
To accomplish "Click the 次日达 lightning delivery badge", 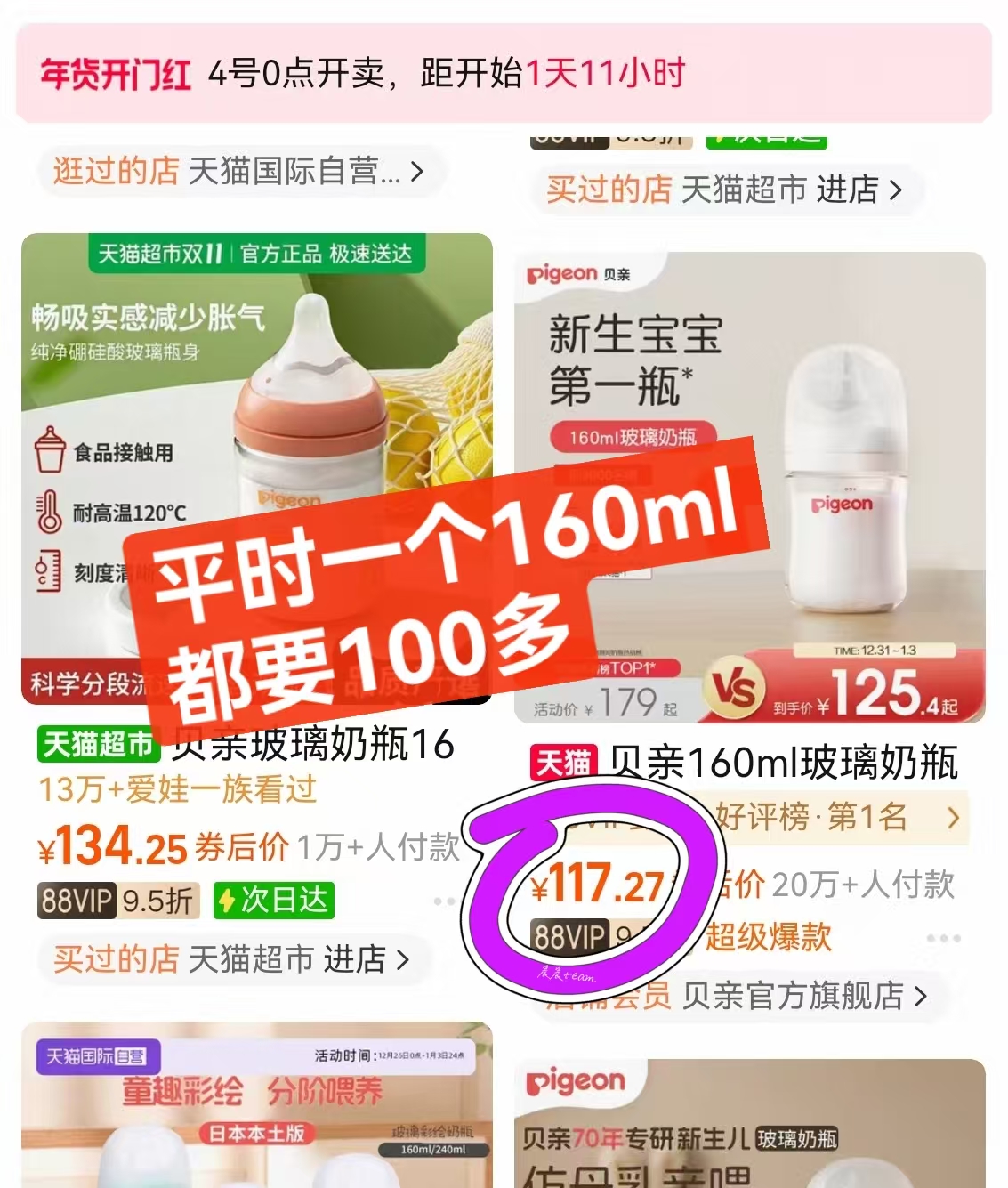I will (x=276, y=901).
